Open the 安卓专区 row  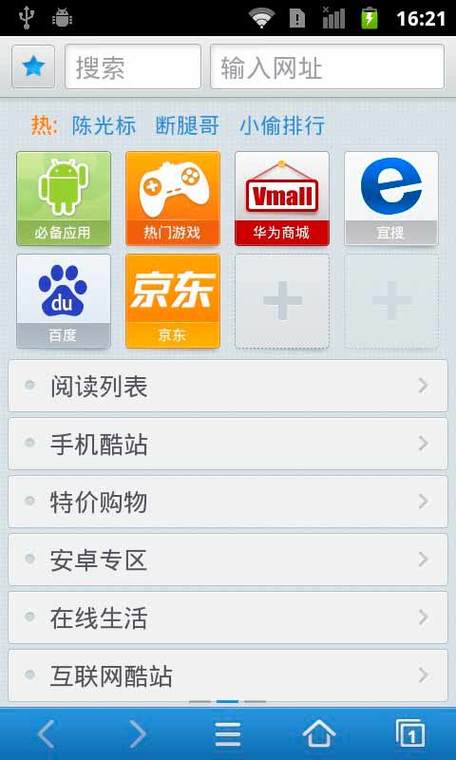point(228,559)
